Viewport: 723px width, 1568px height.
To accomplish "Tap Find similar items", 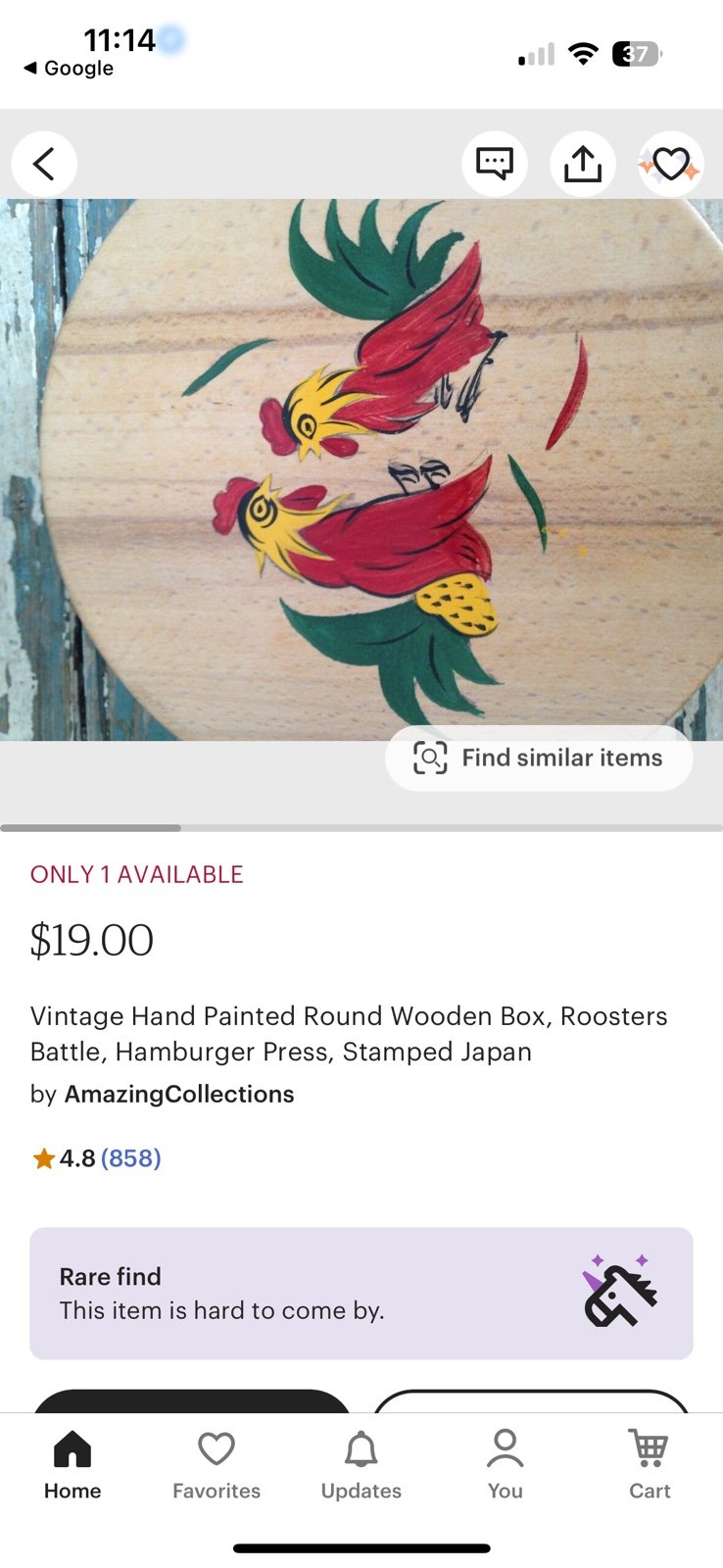I will pyautogui.click(x=539, y=758).
